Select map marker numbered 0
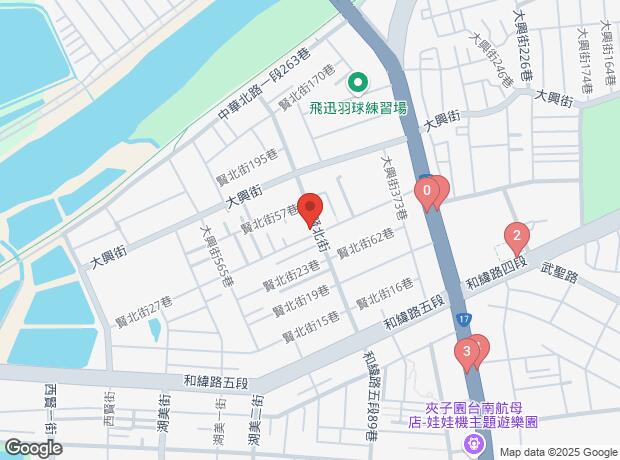 (x=428, y=190)
